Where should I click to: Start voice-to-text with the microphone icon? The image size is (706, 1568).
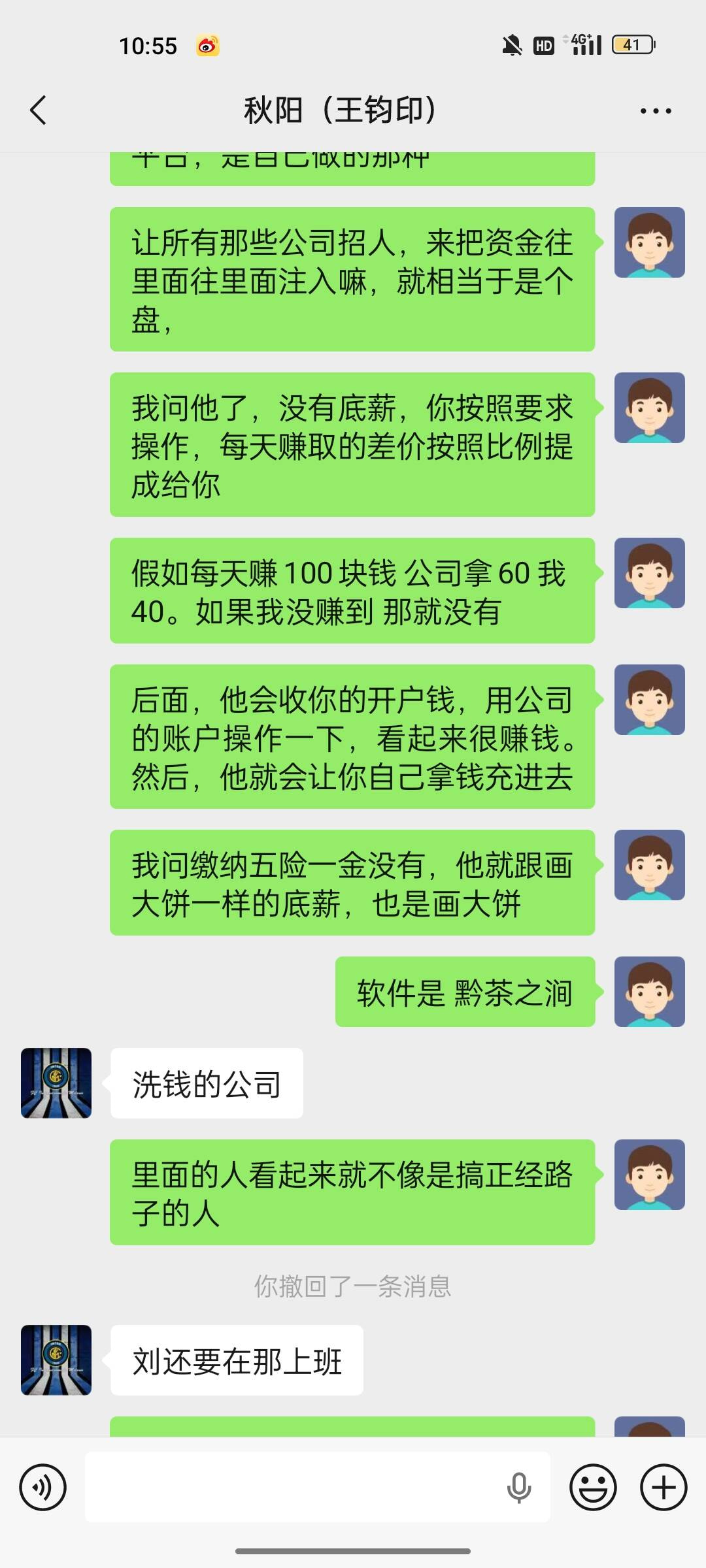coord(519,1488)
